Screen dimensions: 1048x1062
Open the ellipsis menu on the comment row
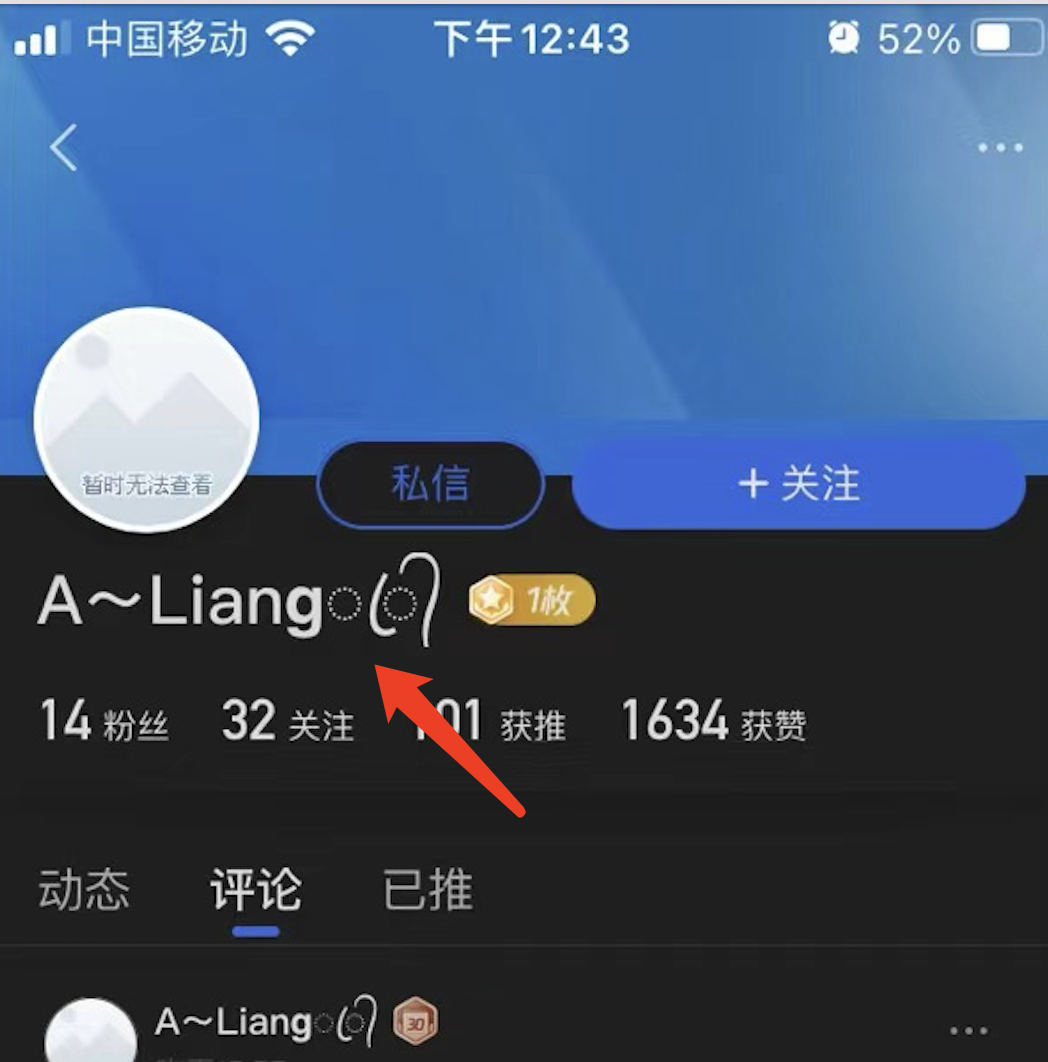tap(969, 1030)
